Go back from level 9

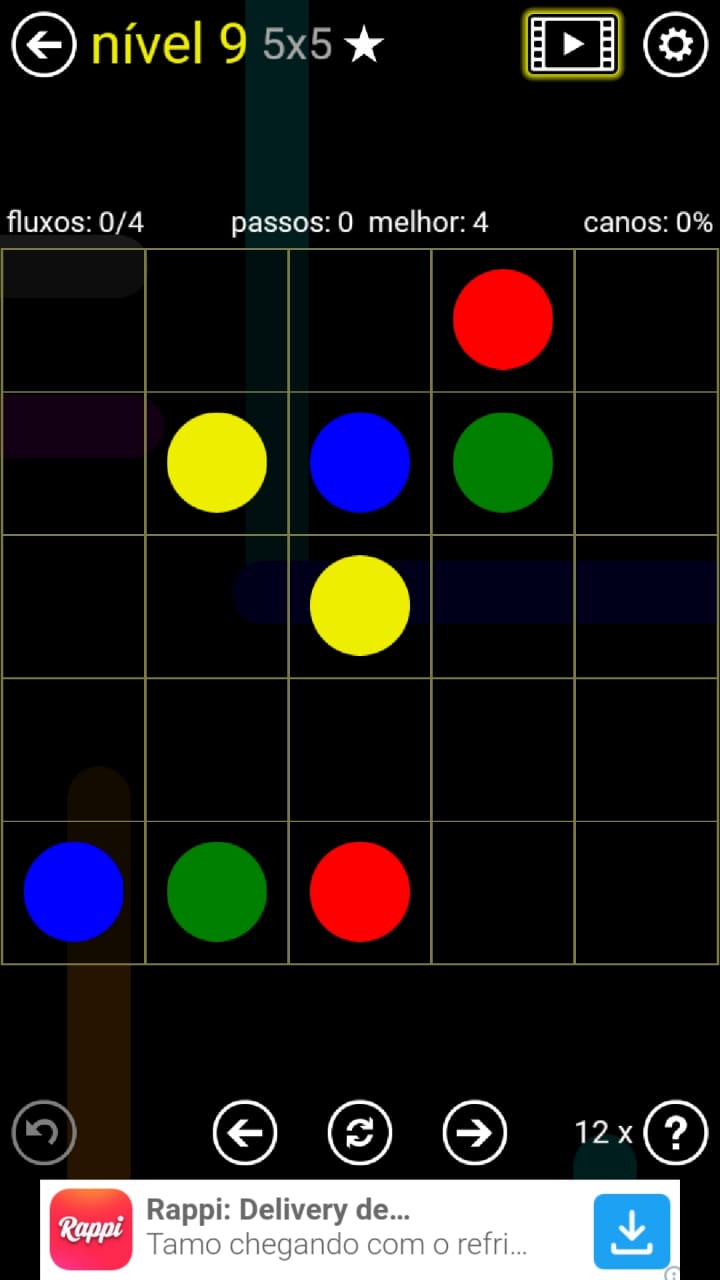pyautogui.click(x=44, y=45)
